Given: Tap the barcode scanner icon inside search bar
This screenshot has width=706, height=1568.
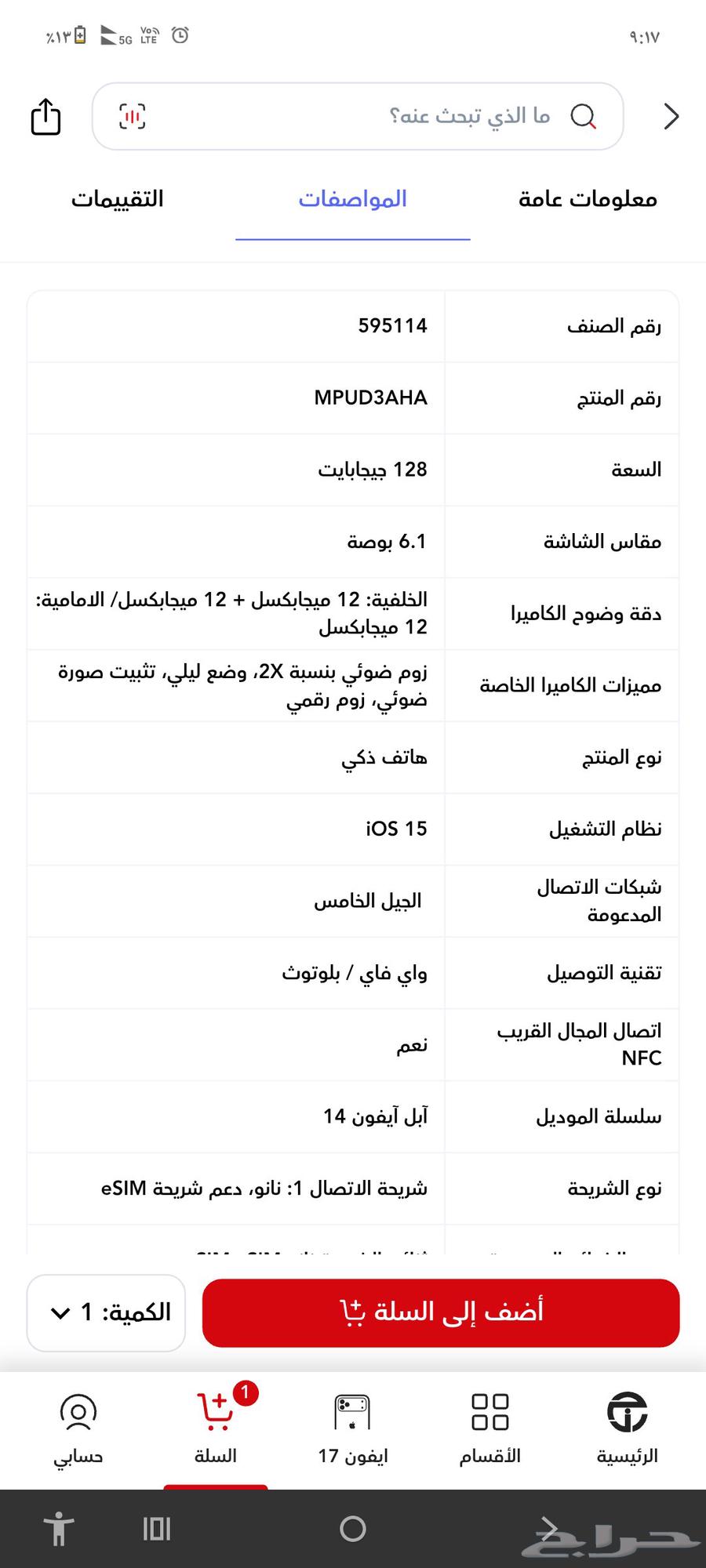Looking at the screenshot, I should (x=132, y=116).
